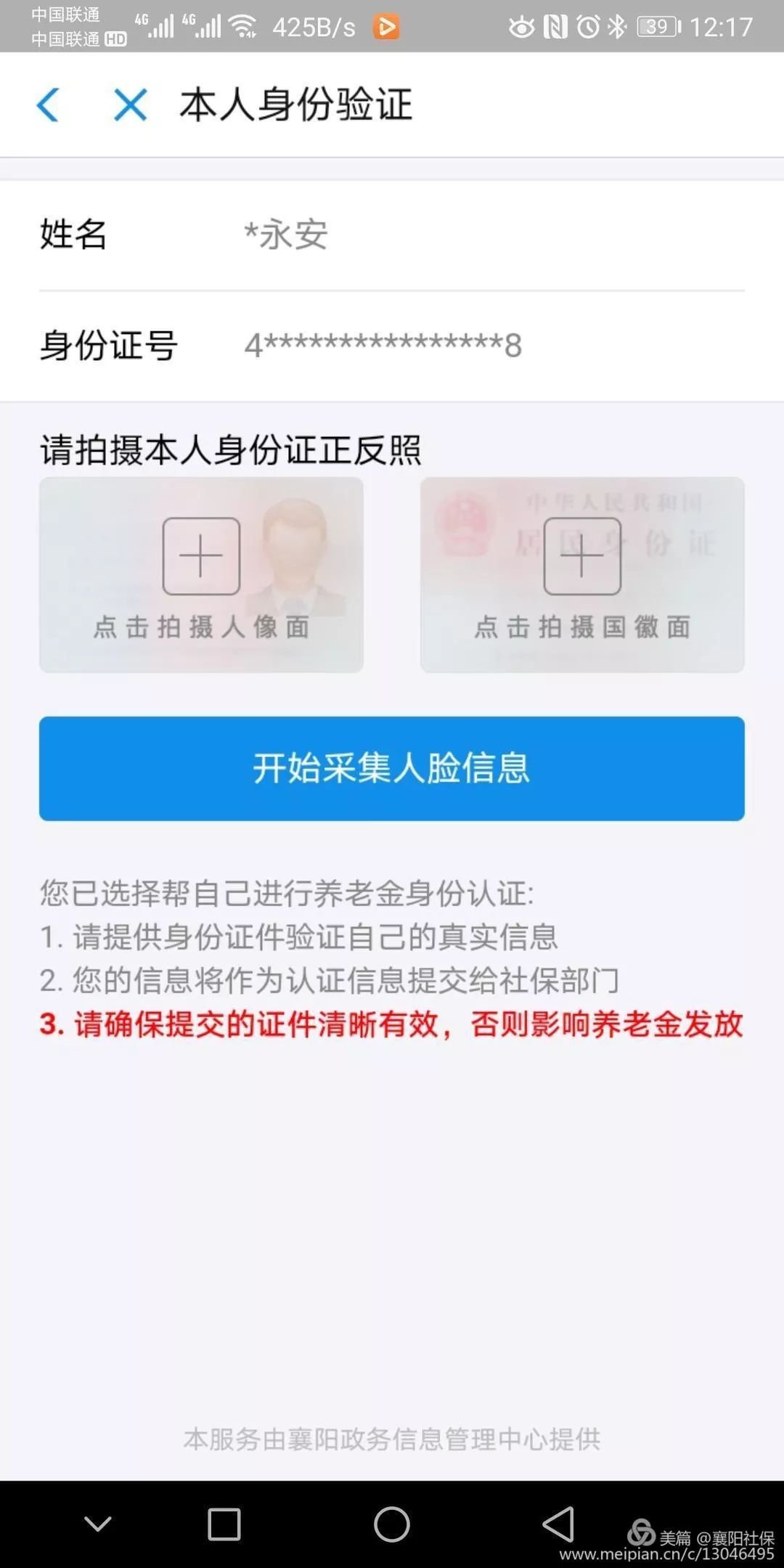The width and height of the screenshot is (784, 1568).
Task: Capture the ID card national emblem side
Action: coord(582,573)
